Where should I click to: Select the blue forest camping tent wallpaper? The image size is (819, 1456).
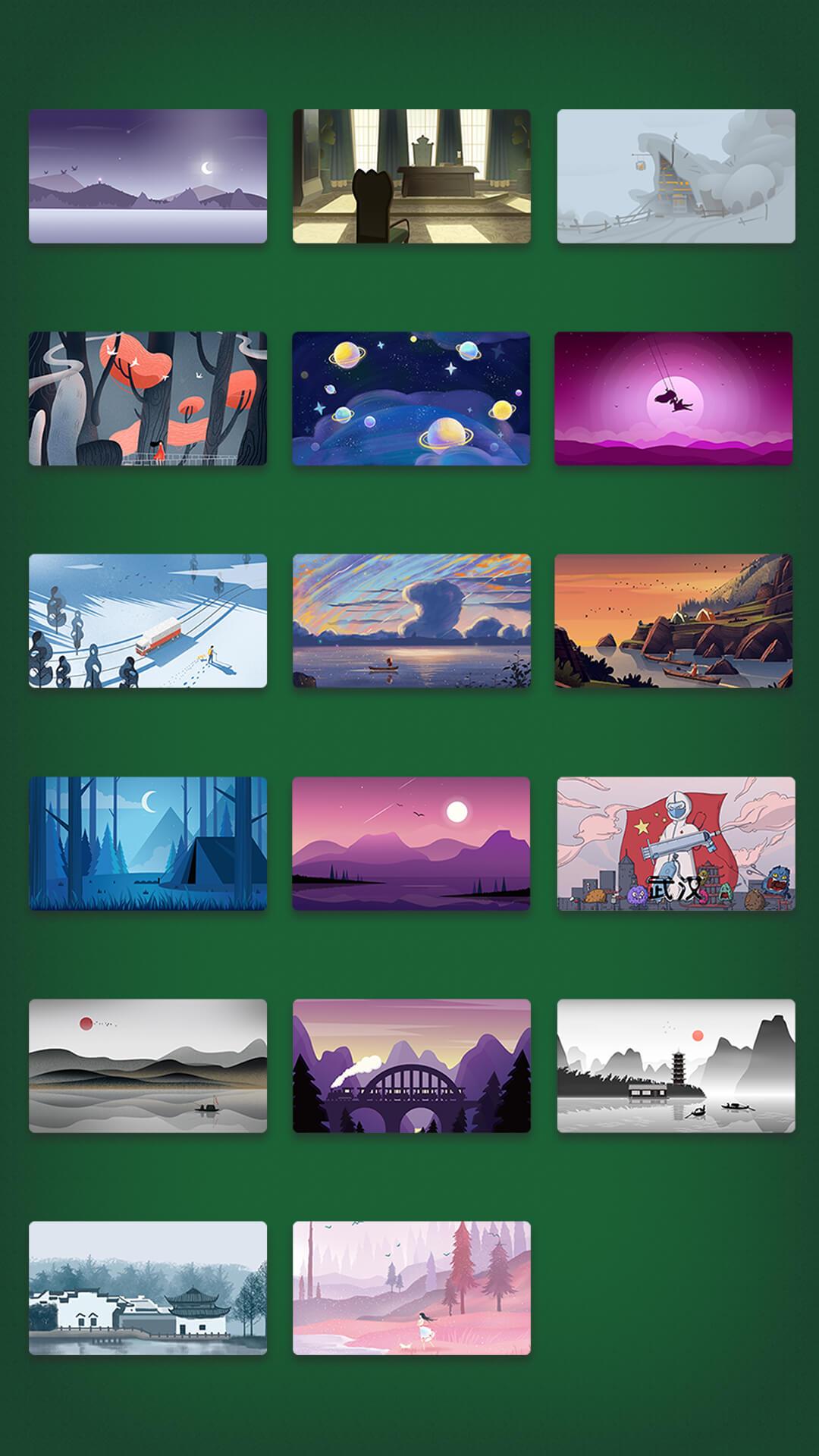(x=148, y=843)
